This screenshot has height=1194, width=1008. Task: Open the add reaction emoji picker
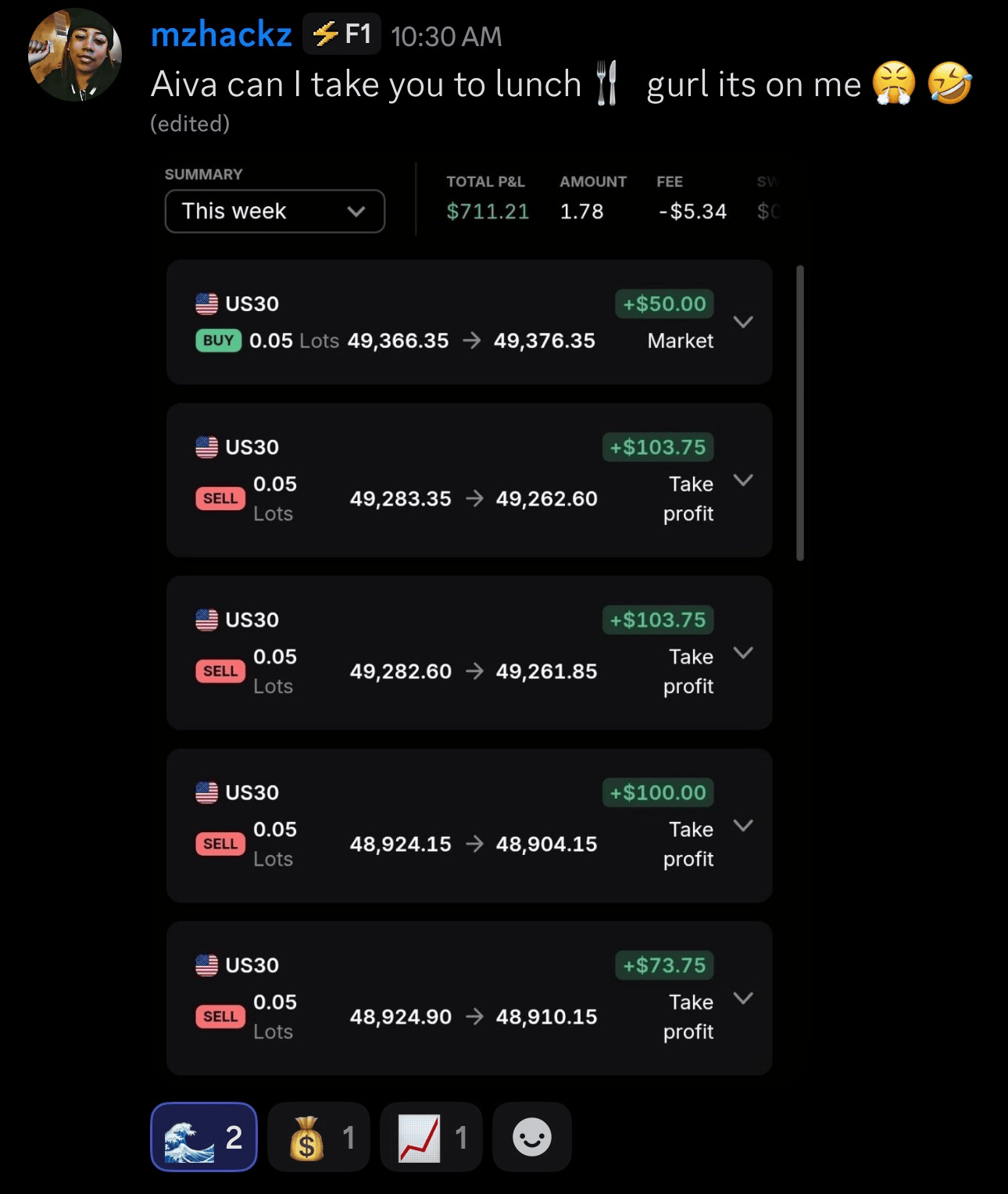click(x=532, y=1137)
